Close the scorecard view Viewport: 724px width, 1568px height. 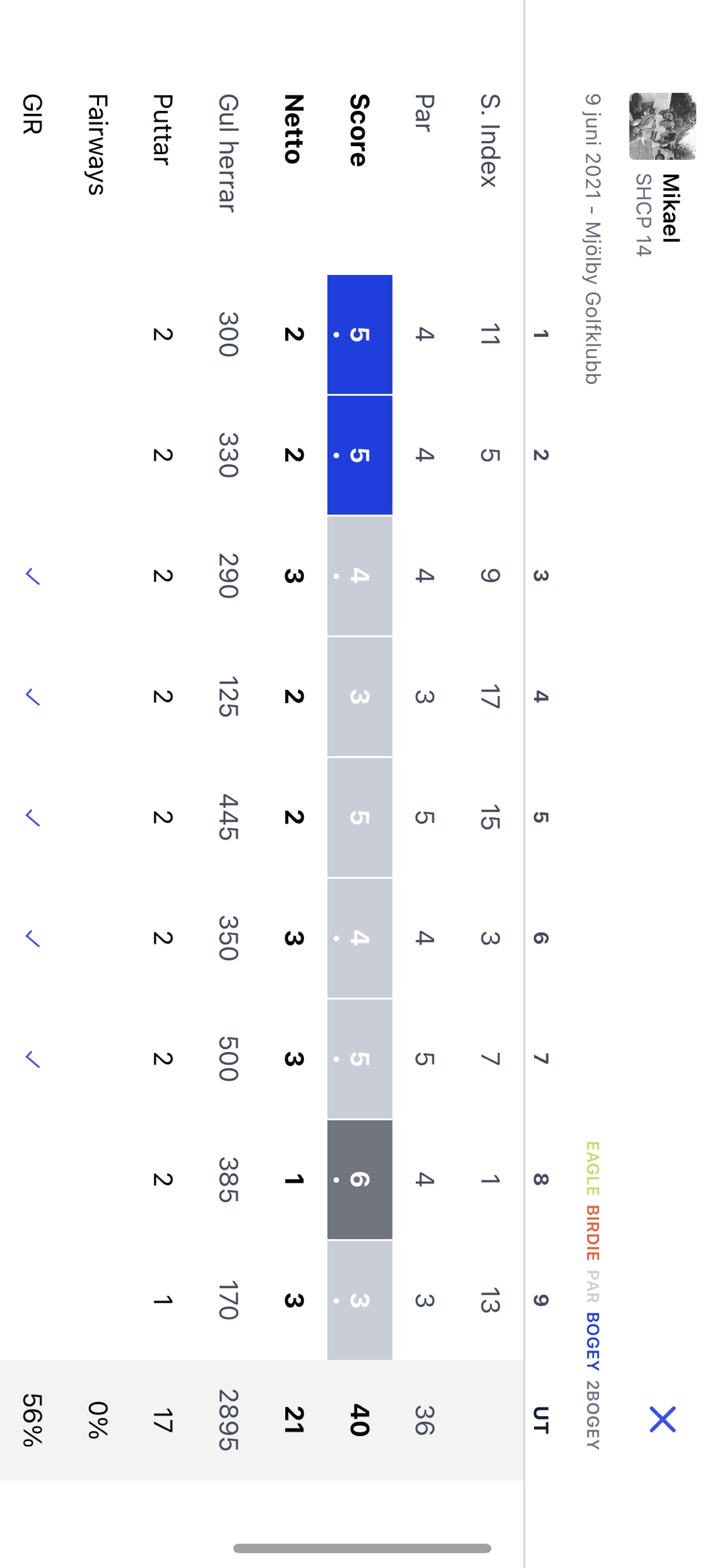click(x=662, y=1419)
